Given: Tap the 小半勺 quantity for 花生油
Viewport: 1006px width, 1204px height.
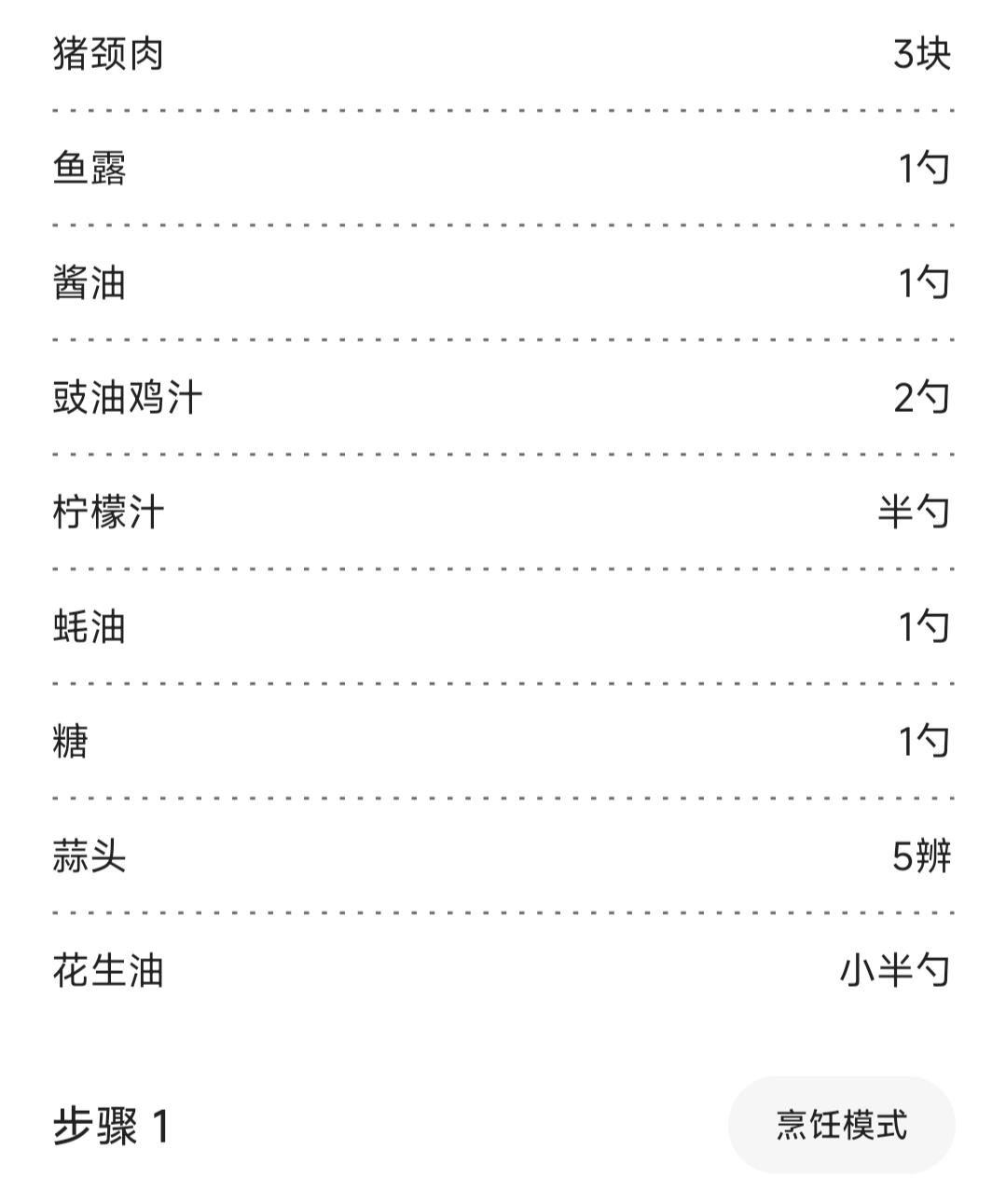Looking at the screenshot, I should click(x=892, y=970).
